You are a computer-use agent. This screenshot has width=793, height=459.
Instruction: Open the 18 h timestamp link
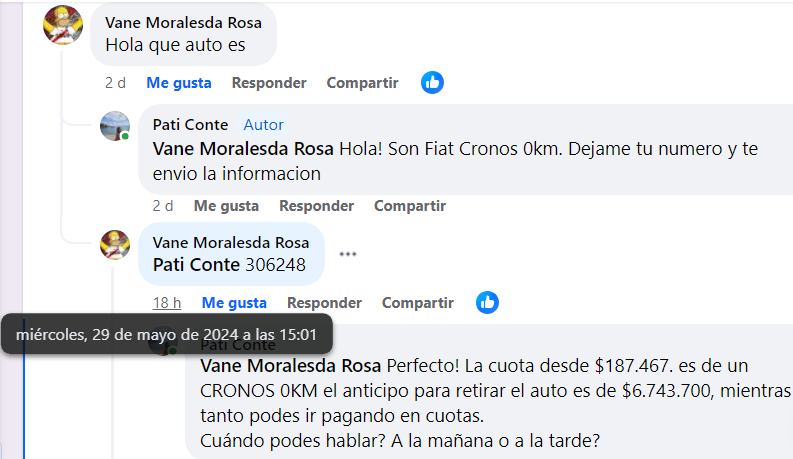click(166, 302)
